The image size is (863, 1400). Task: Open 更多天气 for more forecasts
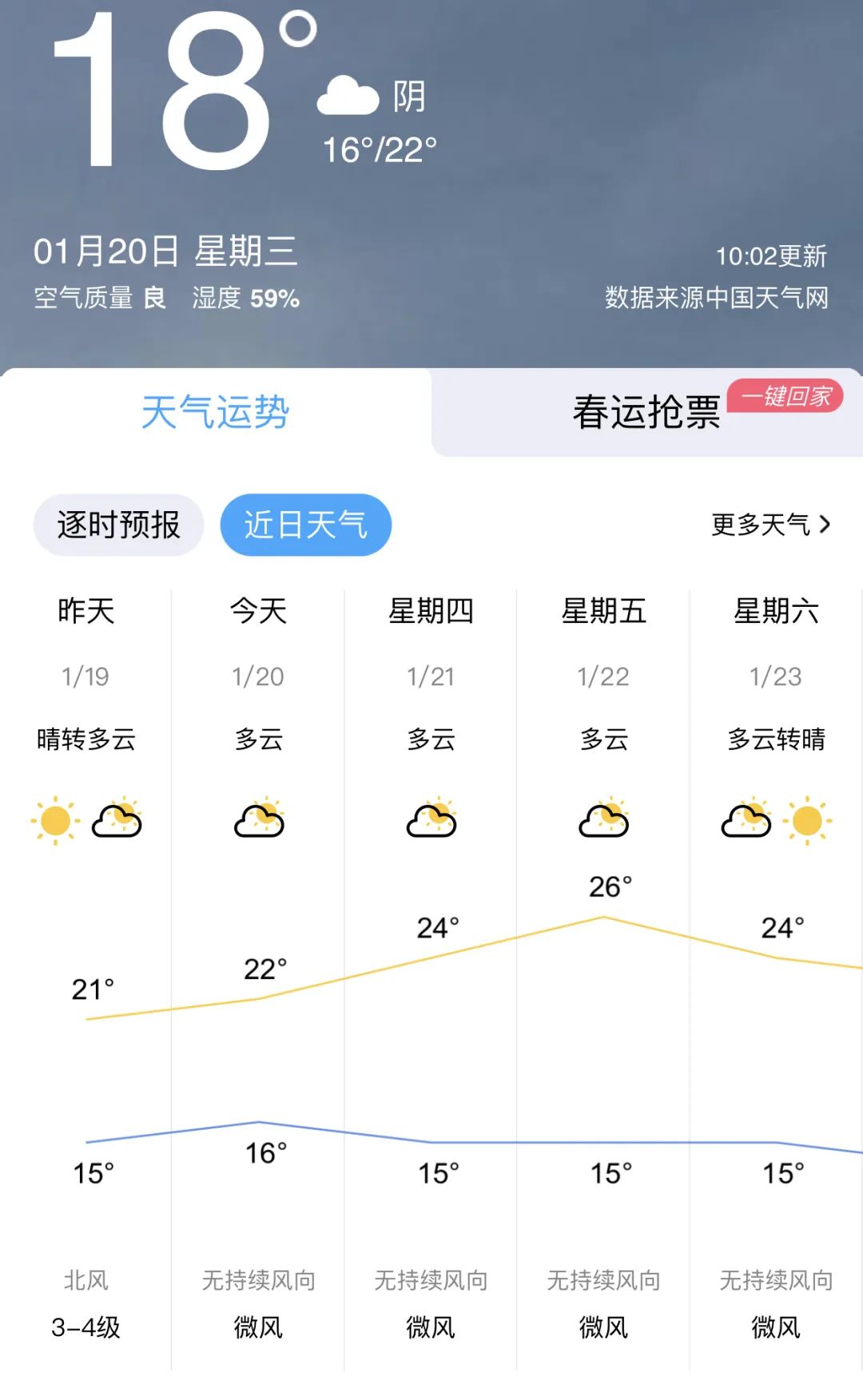point(771,525)
